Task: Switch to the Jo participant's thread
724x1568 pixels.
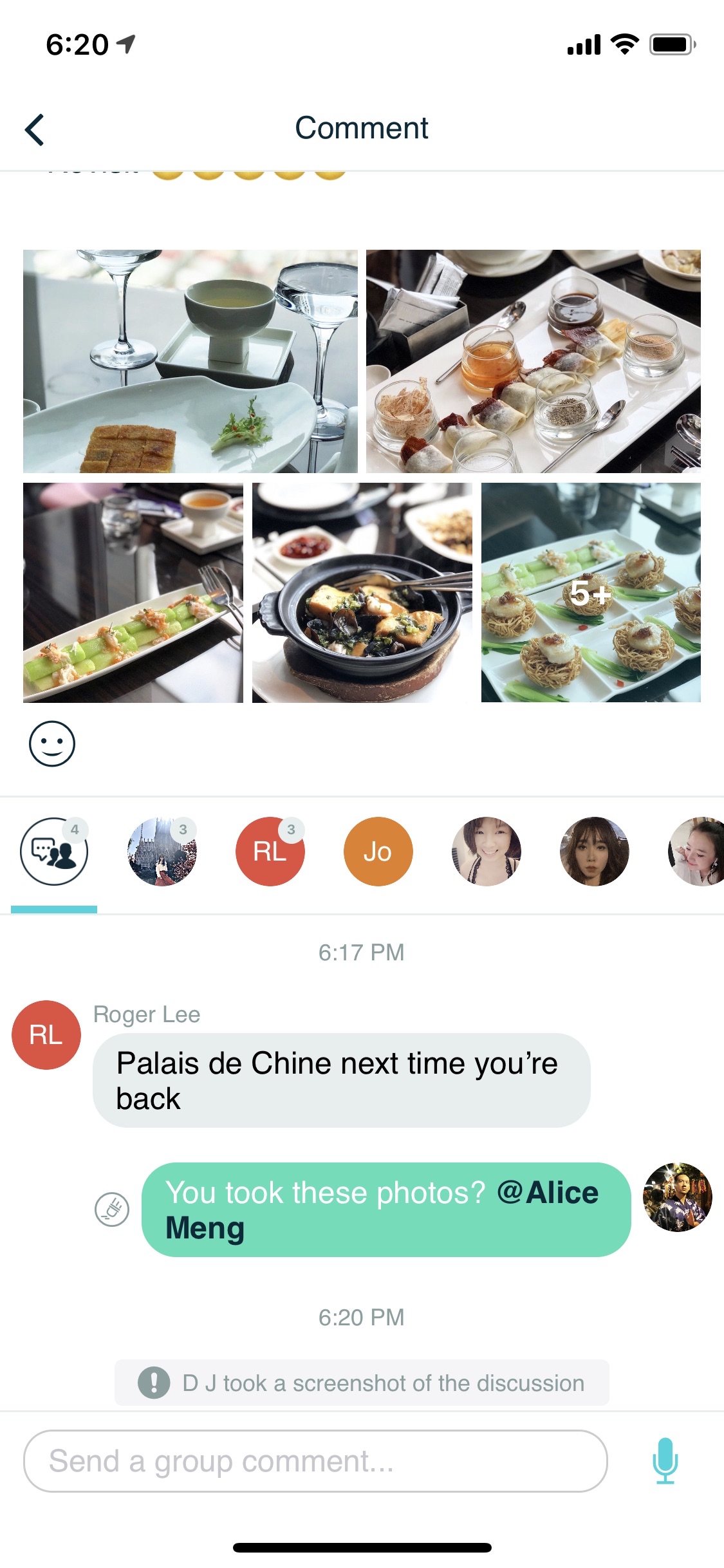Action: pyautogui.click(x=378, y=852)
